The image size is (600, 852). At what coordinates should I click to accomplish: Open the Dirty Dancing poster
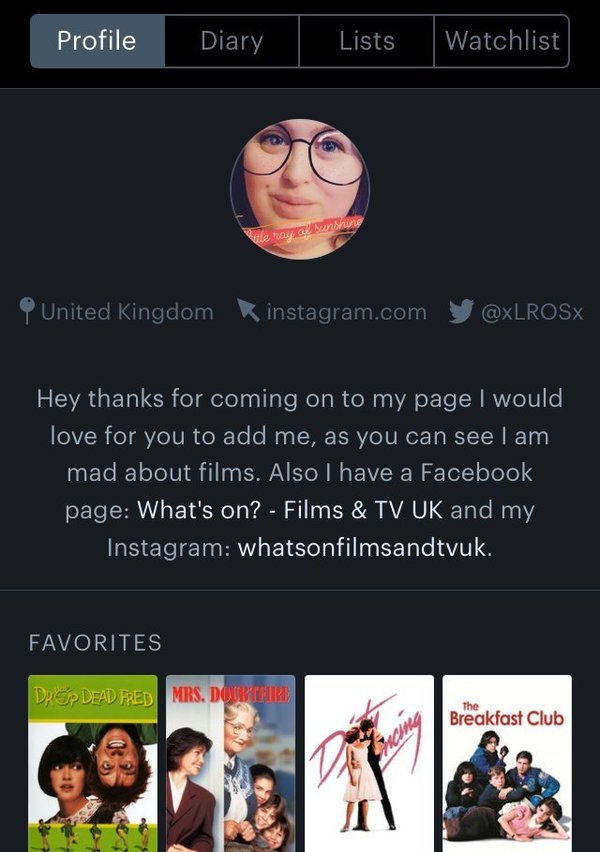pyautogui.click(x=369, y=762)
